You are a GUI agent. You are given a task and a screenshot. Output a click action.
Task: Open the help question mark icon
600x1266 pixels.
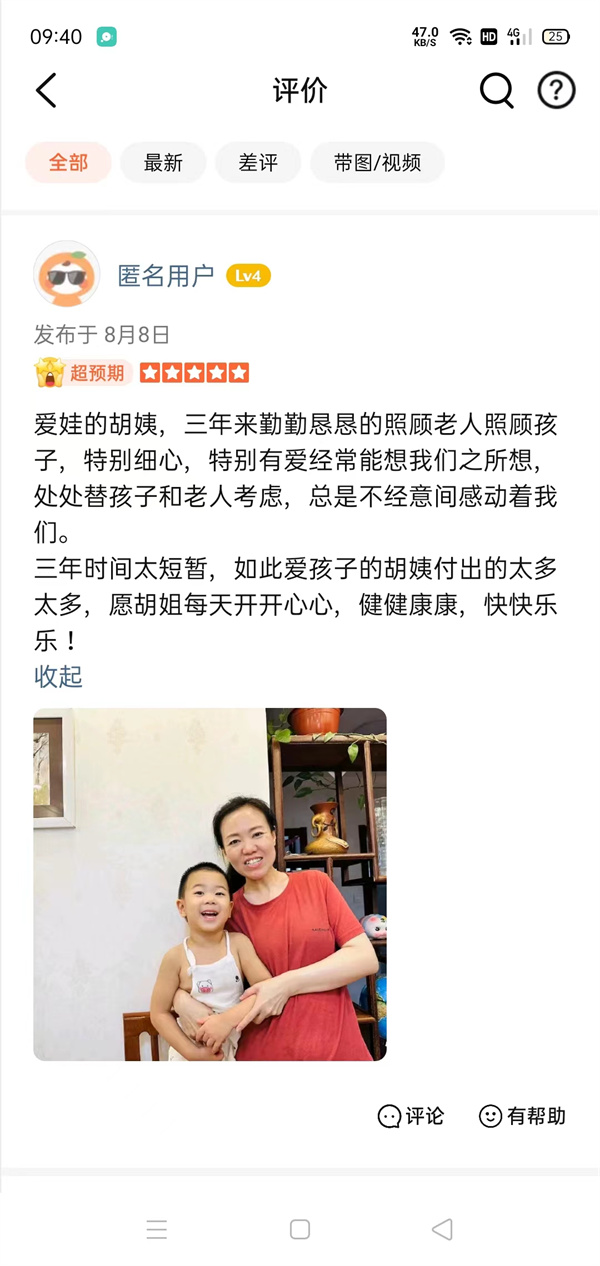(557, 91)
